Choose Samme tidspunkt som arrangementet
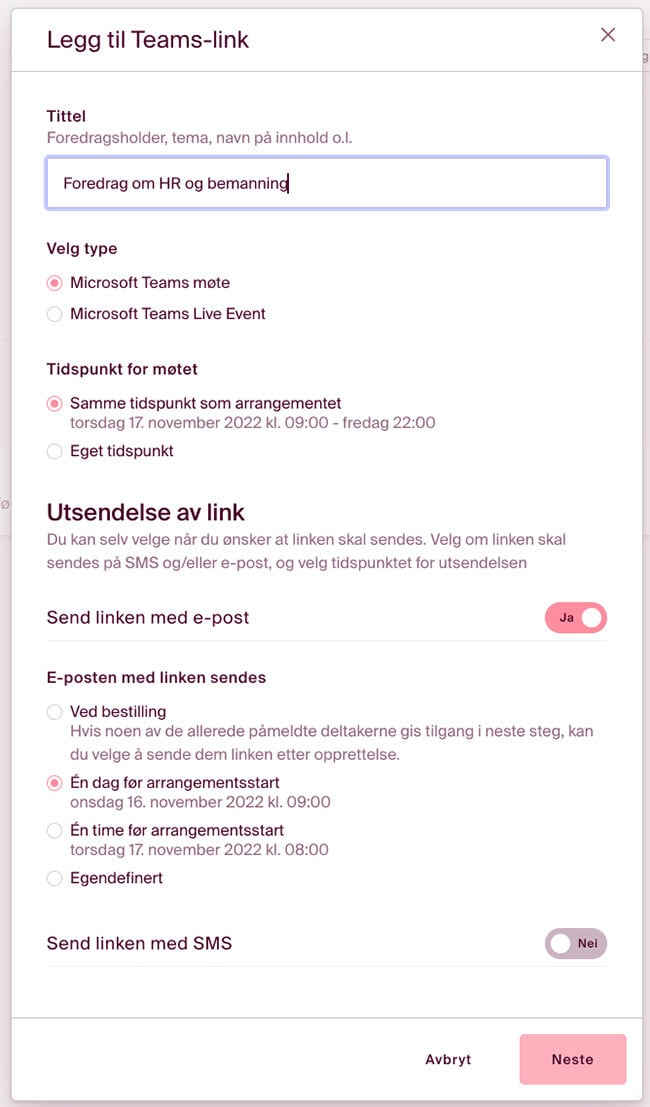The height and width of the screenshot is (1107, 650). click(55, 404)
